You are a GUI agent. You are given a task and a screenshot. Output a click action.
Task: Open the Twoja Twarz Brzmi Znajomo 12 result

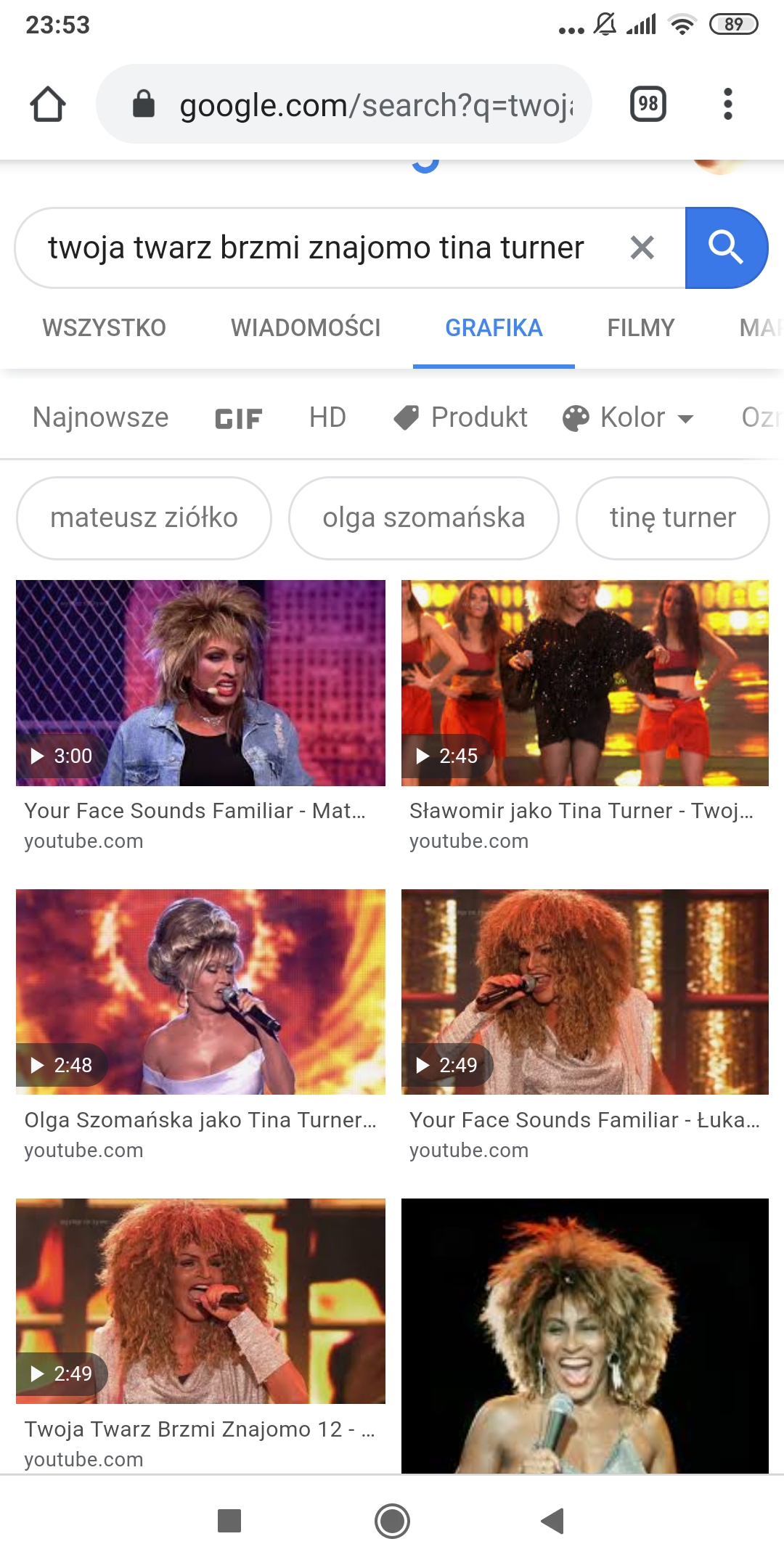click(200, 1302)
